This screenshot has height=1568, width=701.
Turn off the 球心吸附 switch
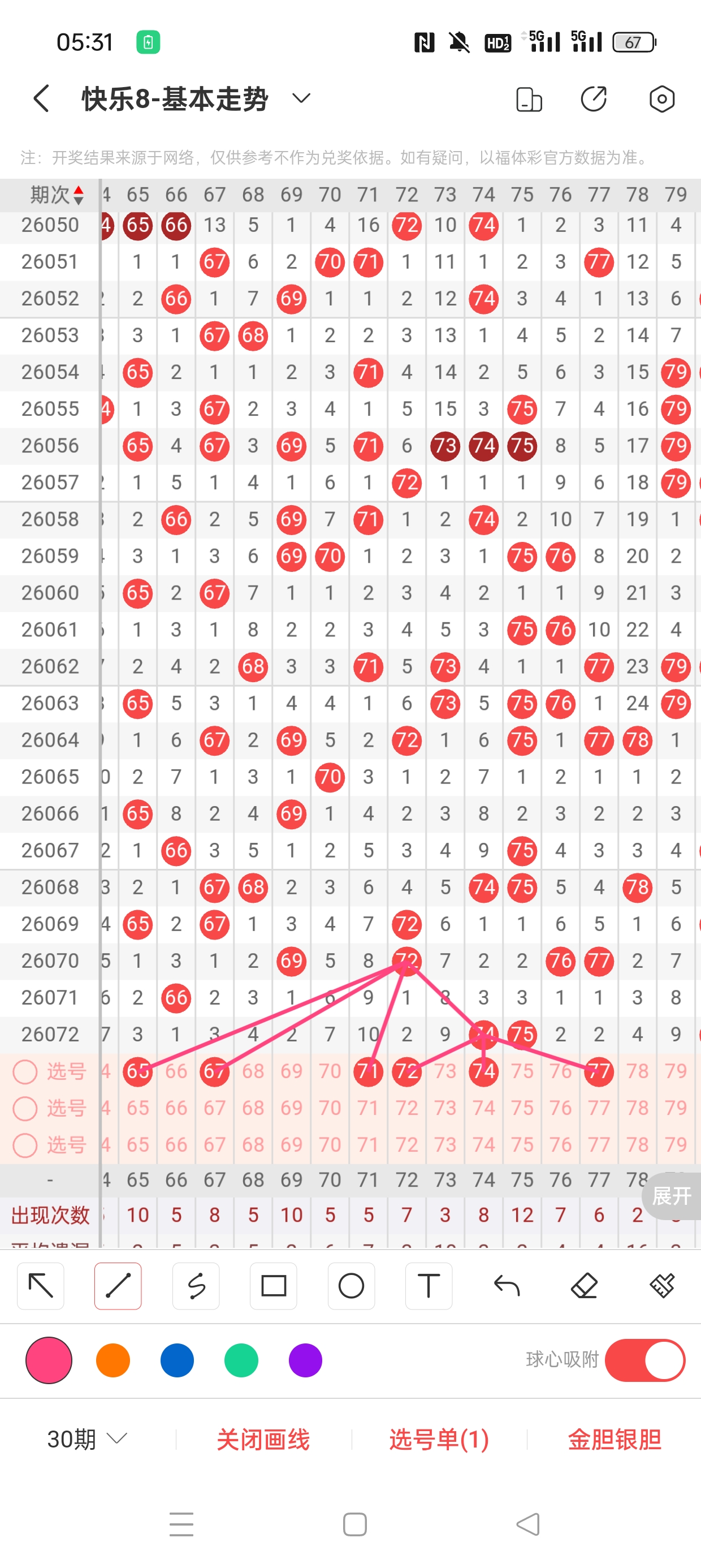tap(645, 1360)
